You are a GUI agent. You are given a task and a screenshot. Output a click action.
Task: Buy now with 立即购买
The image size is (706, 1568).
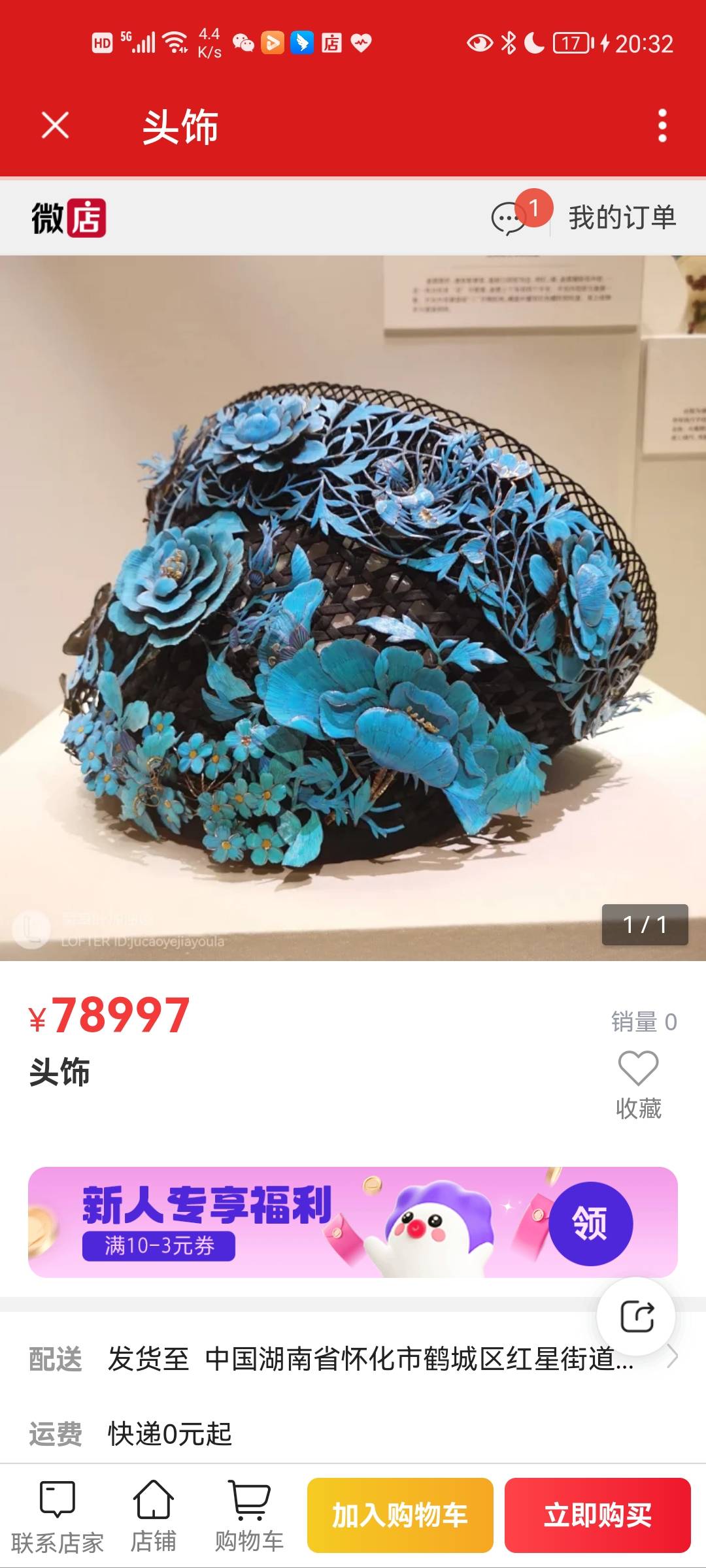tap(597, 1515)
